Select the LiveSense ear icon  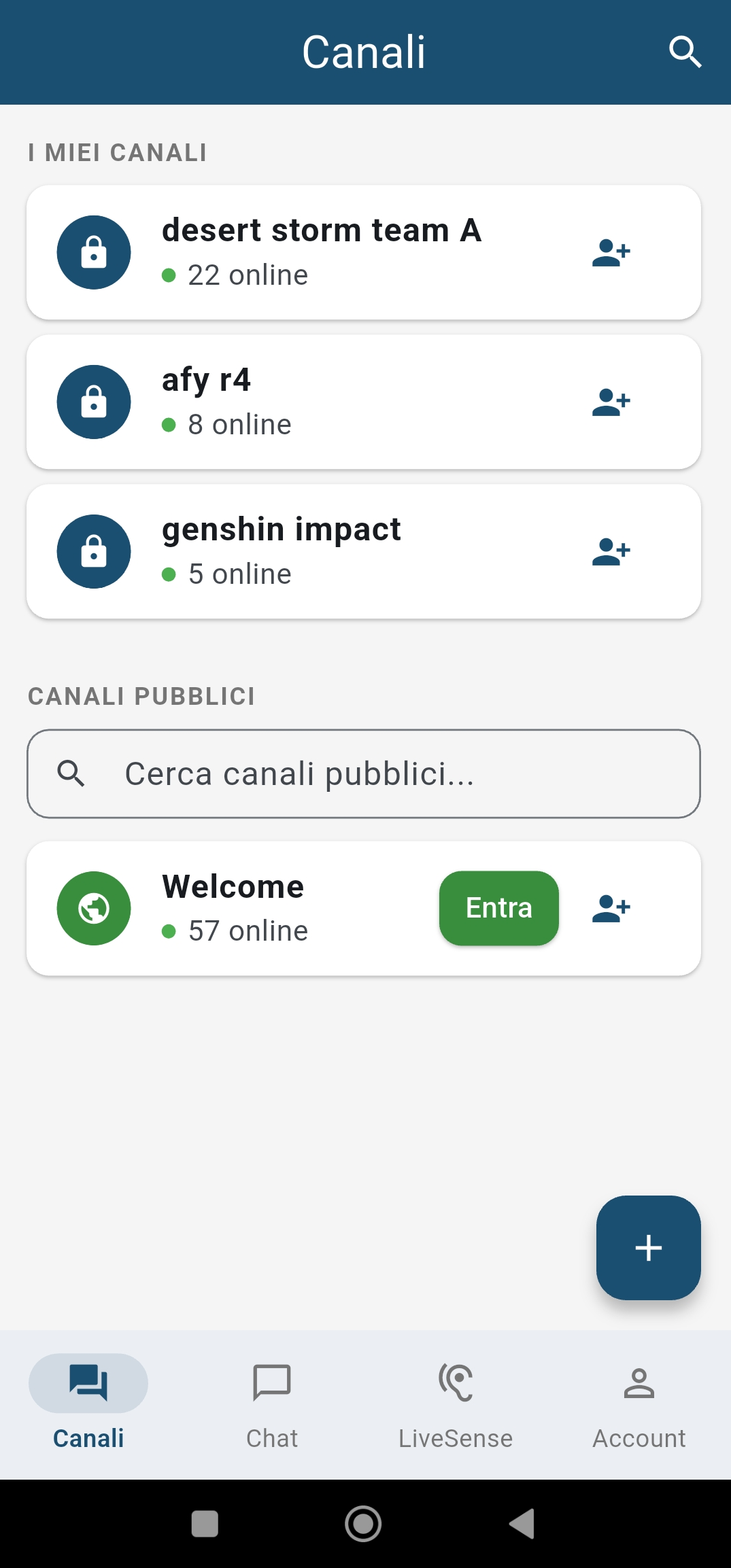[x=456, y=1381]
